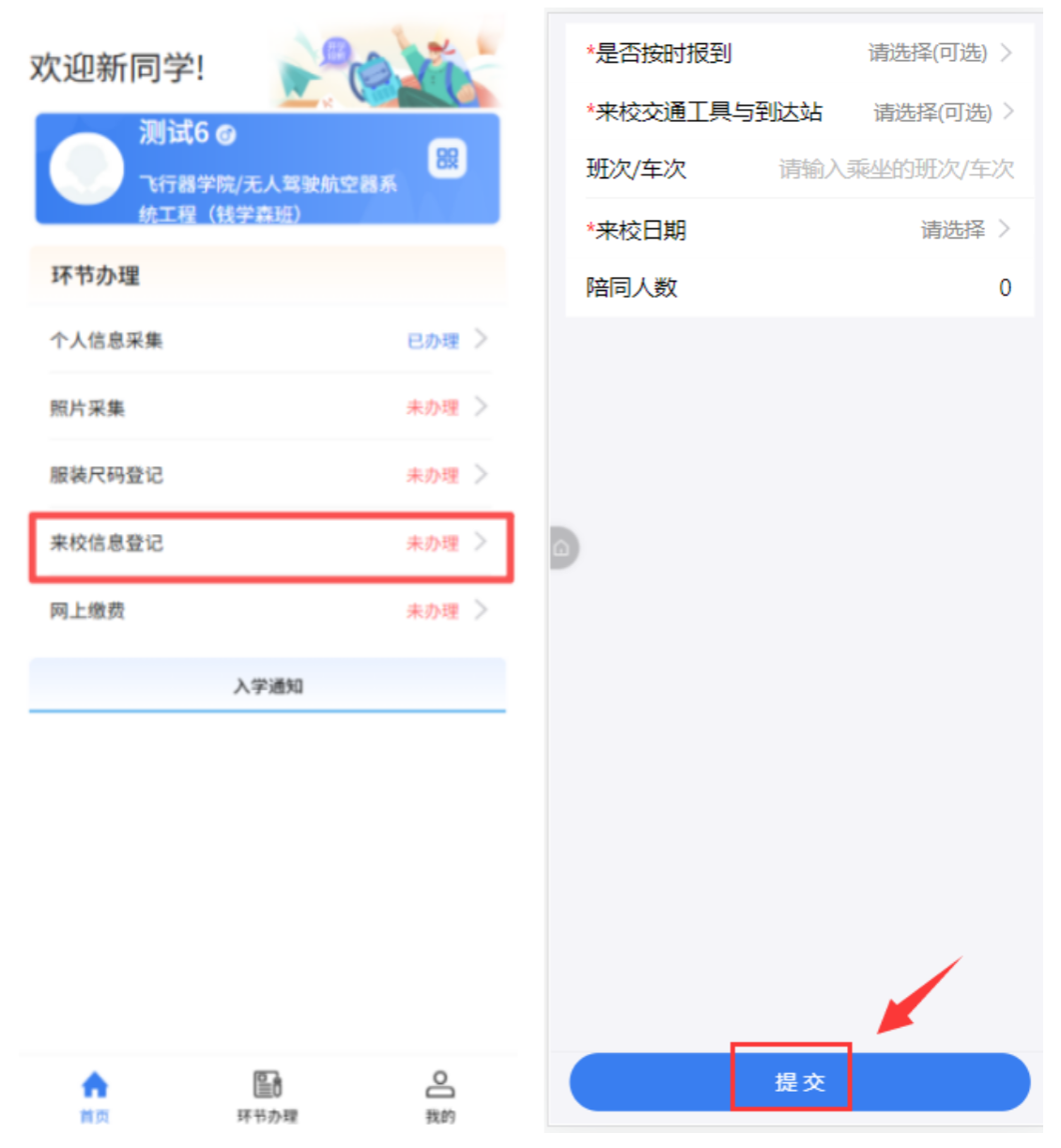Open 来校信息登记 row

(x=269, y=543)
